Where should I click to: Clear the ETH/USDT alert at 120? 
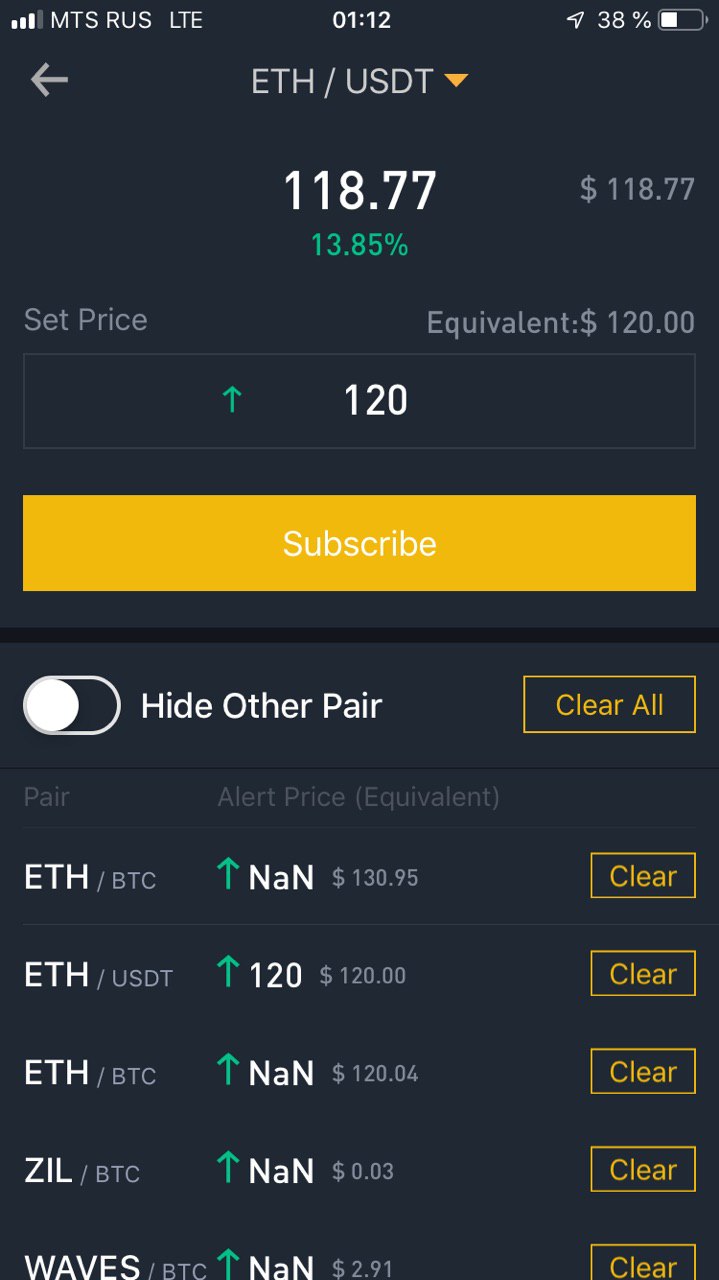click(x=643, y=974)
